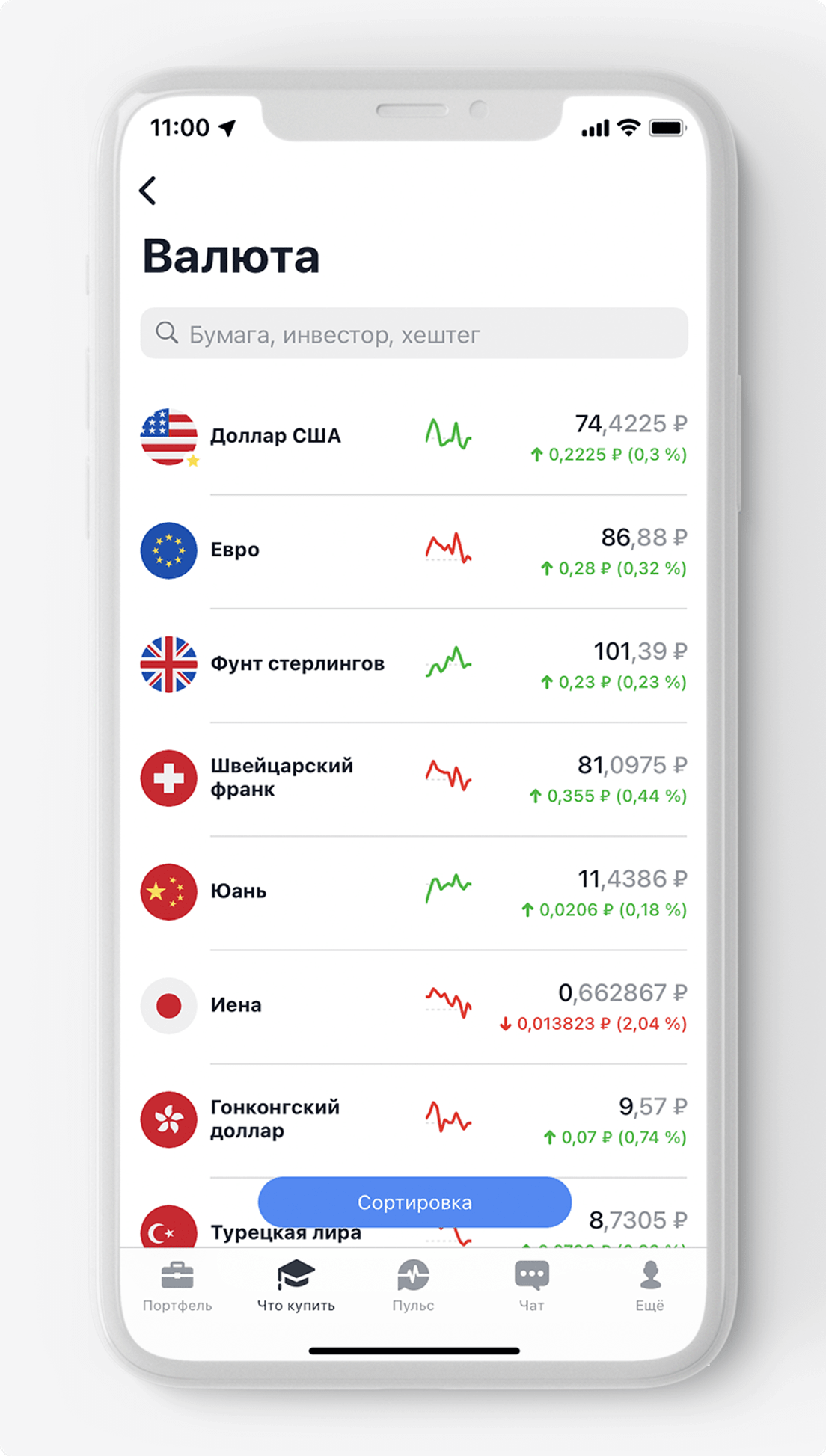Switch to the Что купить tab
826x1456 pixels.
296,1286
